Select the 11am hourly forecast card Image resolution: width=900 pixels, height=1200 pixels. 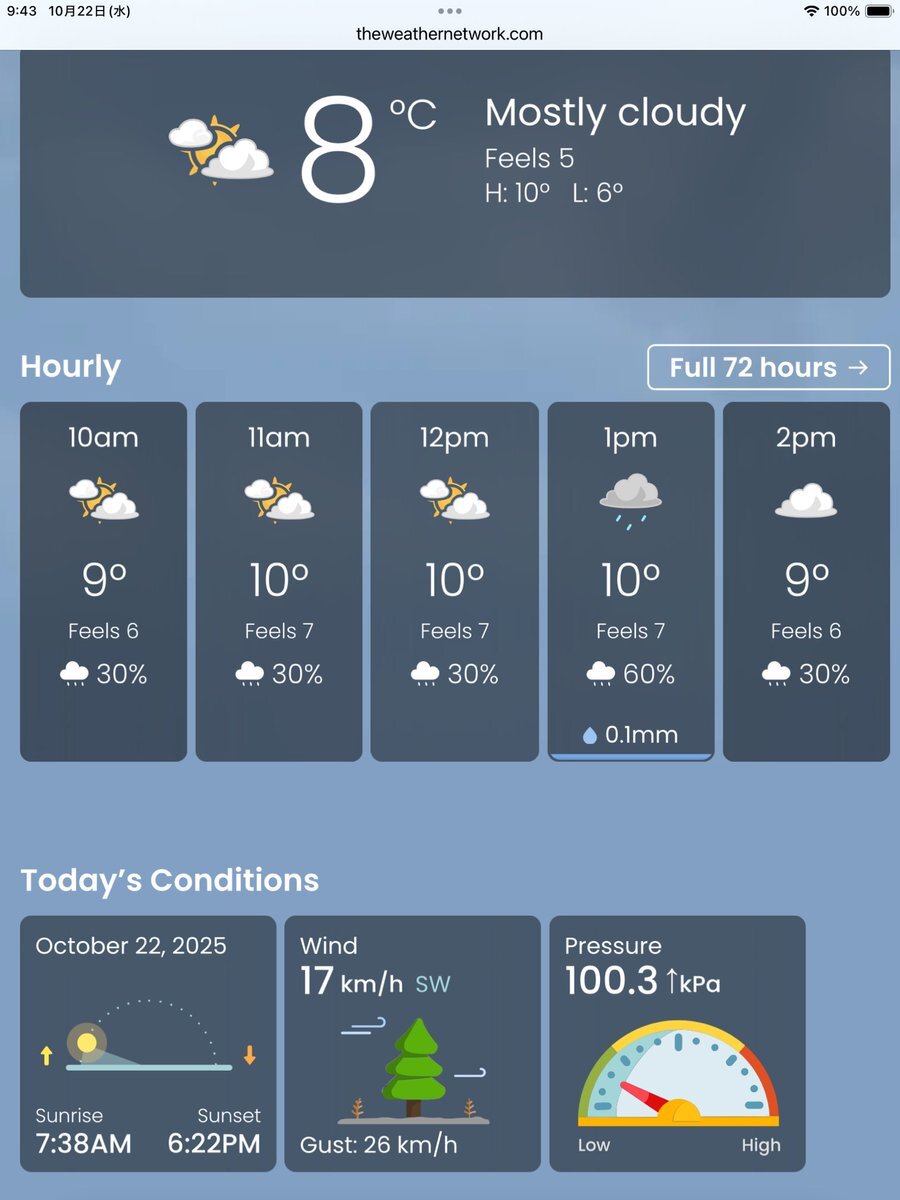coord(279,582)
